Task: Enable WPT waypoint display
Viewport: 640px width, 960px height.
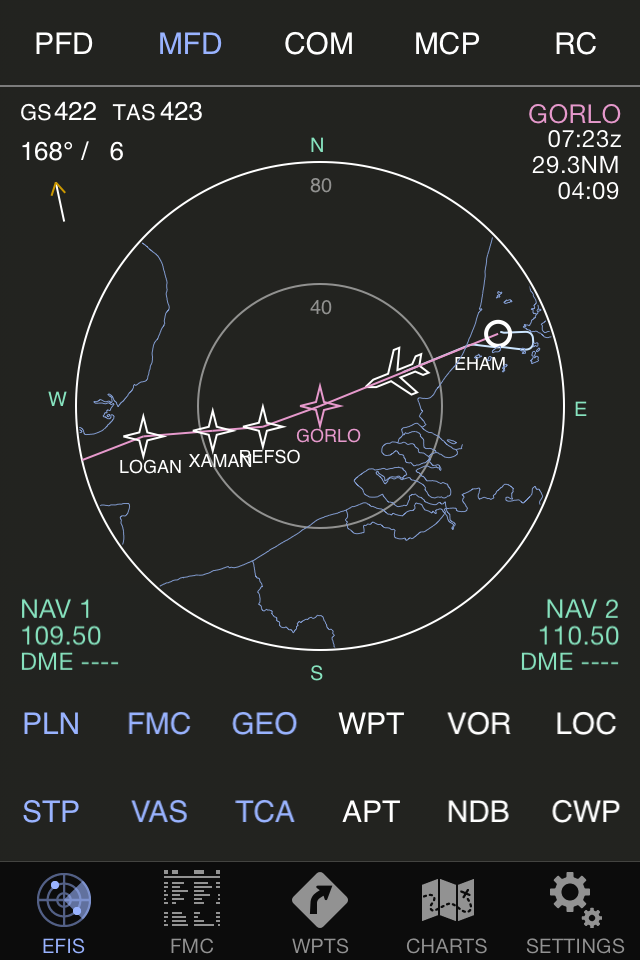Action: (371, 723)
